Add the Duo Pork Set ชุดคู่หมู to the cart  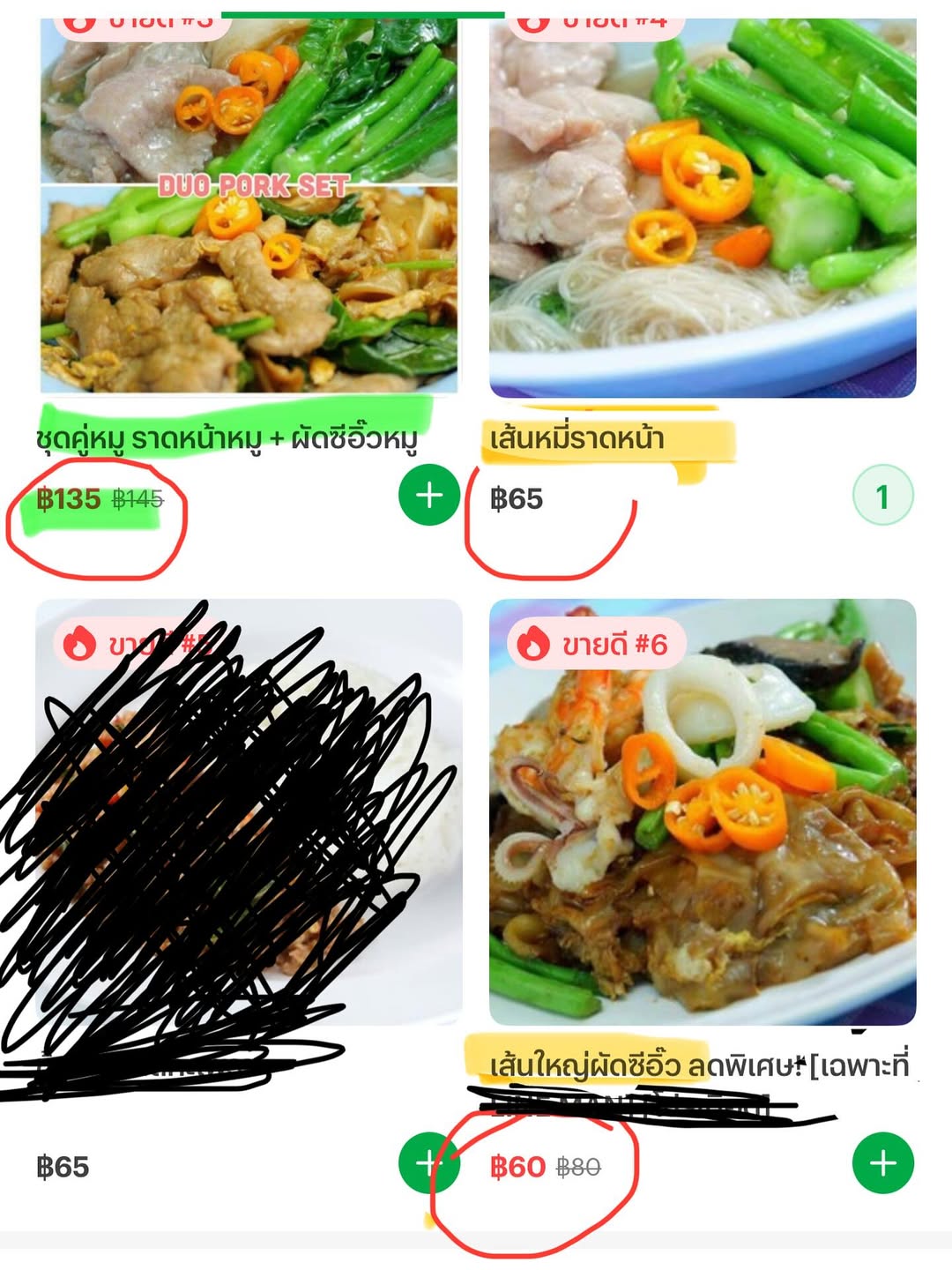[428, 496]
